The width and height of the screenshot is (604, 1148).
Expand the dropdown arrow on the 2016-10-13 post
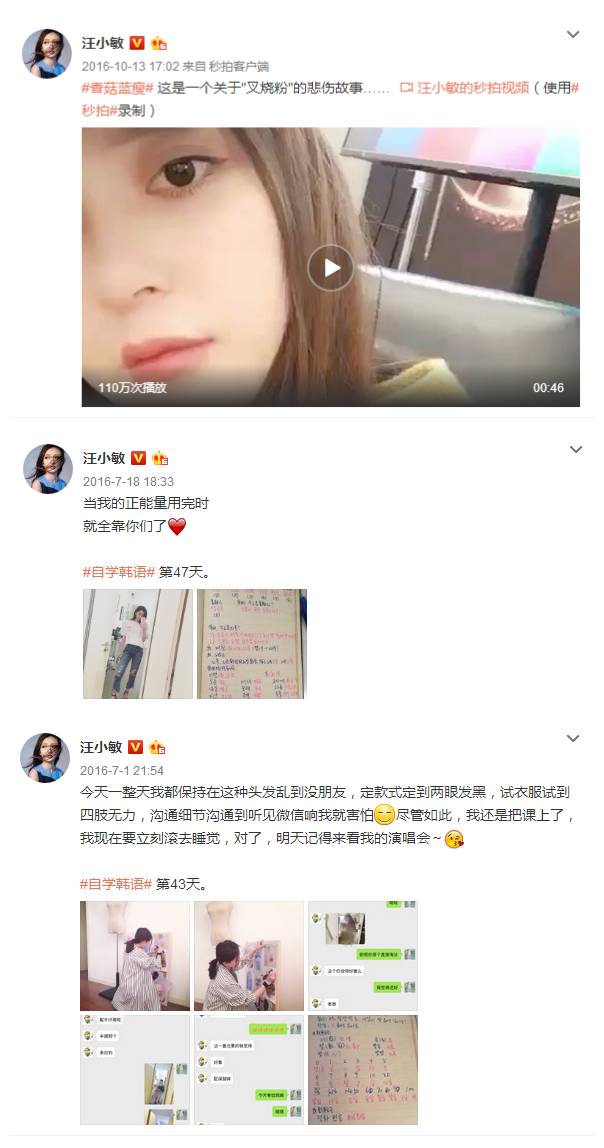pyautogui.click(x=573, y=34)
